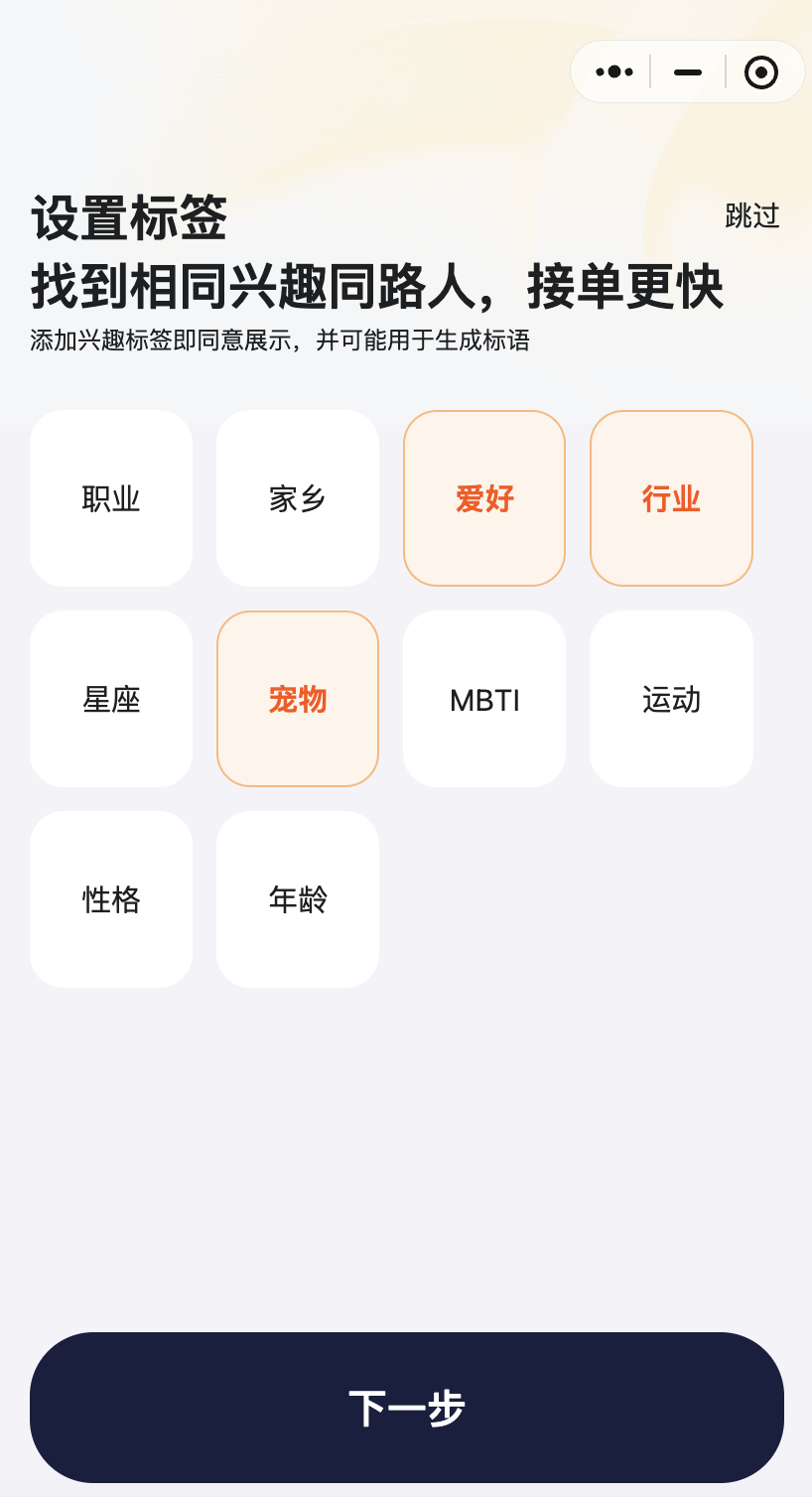
Task: Deselect the 爱好 tag
Action: click(x=484, y=498)
